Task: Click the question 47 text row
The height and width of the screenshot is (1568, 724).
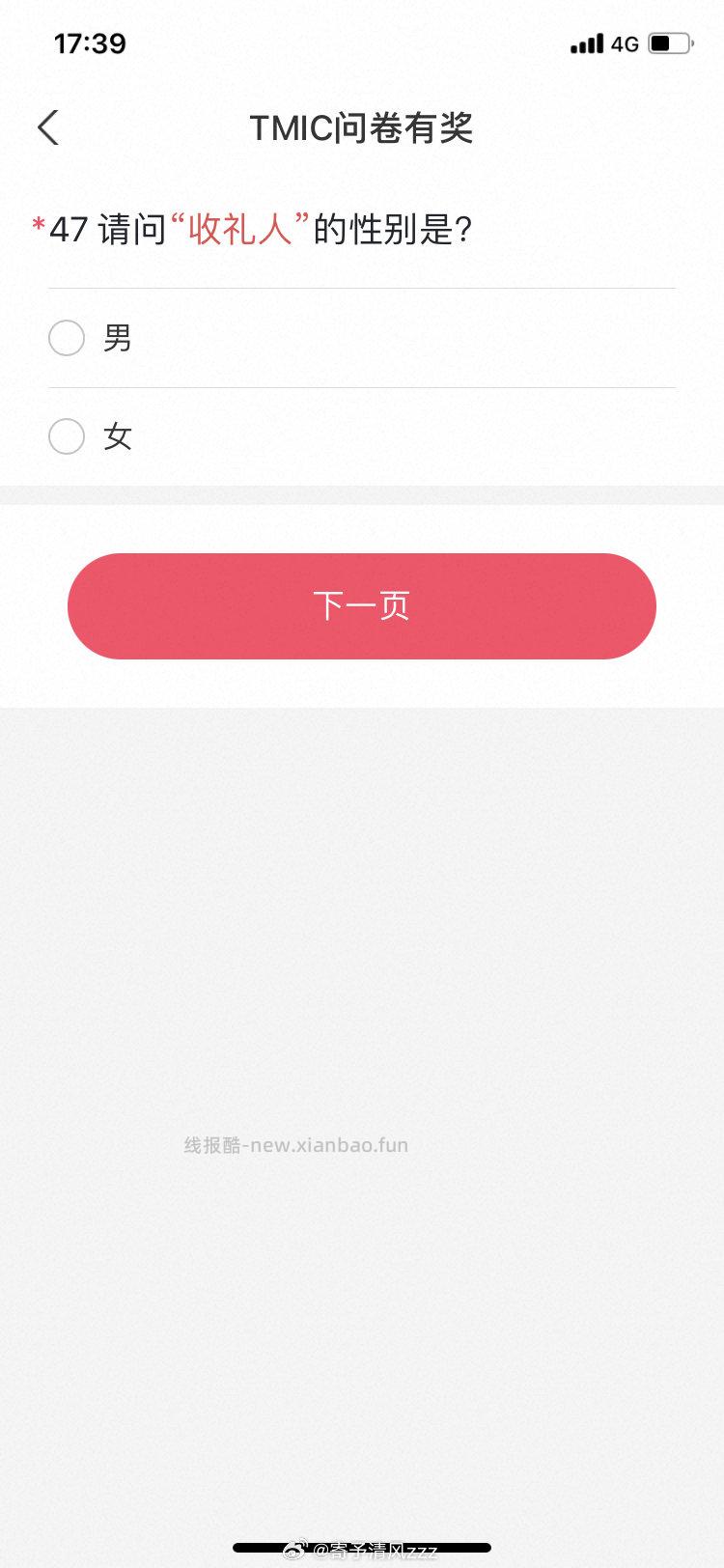Action: coord(251,230)
